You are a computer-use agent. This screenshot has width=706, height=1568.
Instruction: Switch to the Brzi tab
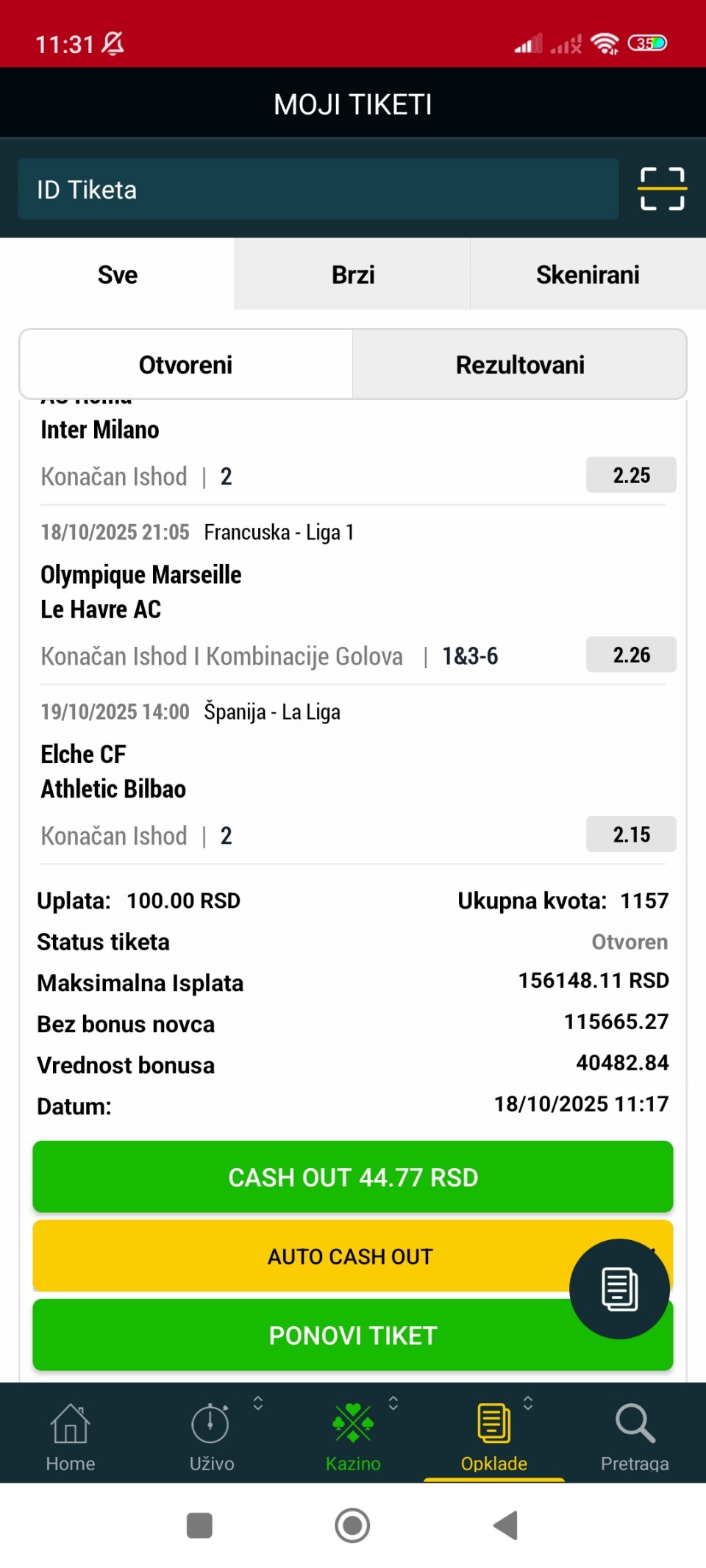click(353, 275)
